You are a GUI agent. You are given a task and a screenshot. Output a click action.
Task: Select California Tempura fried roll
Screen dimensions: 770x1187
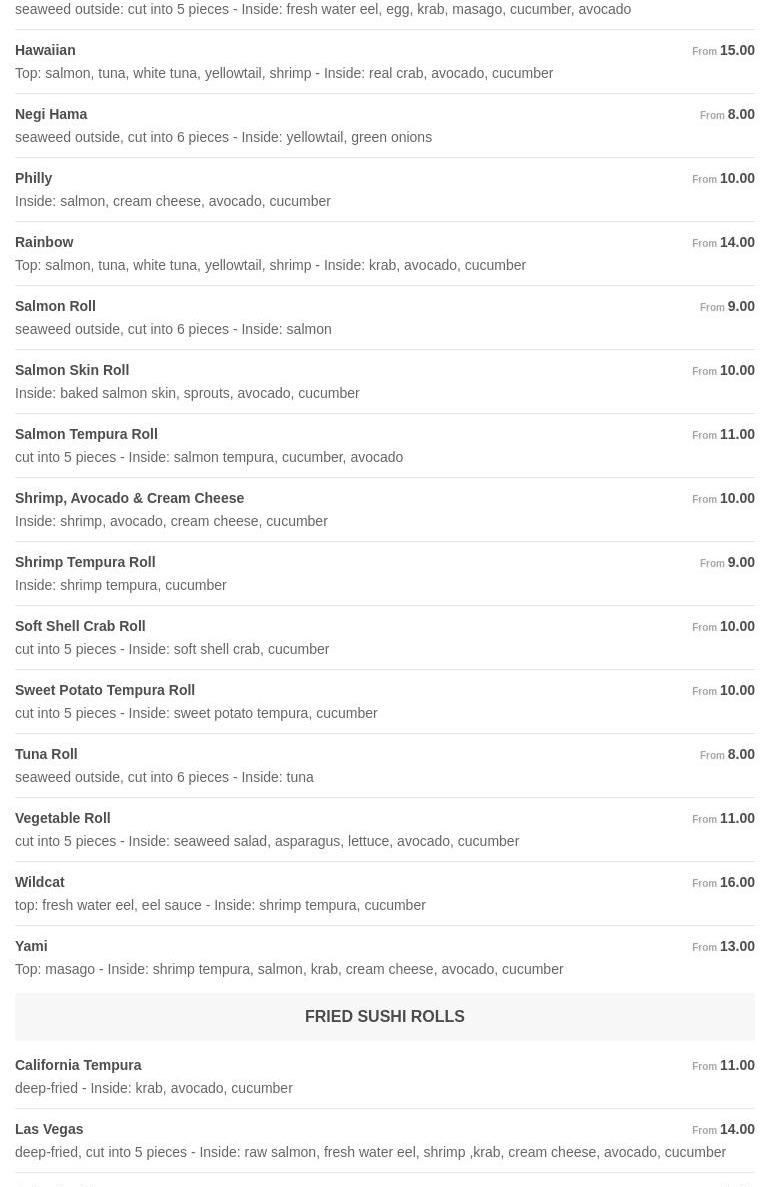[x=78, y=1065]
